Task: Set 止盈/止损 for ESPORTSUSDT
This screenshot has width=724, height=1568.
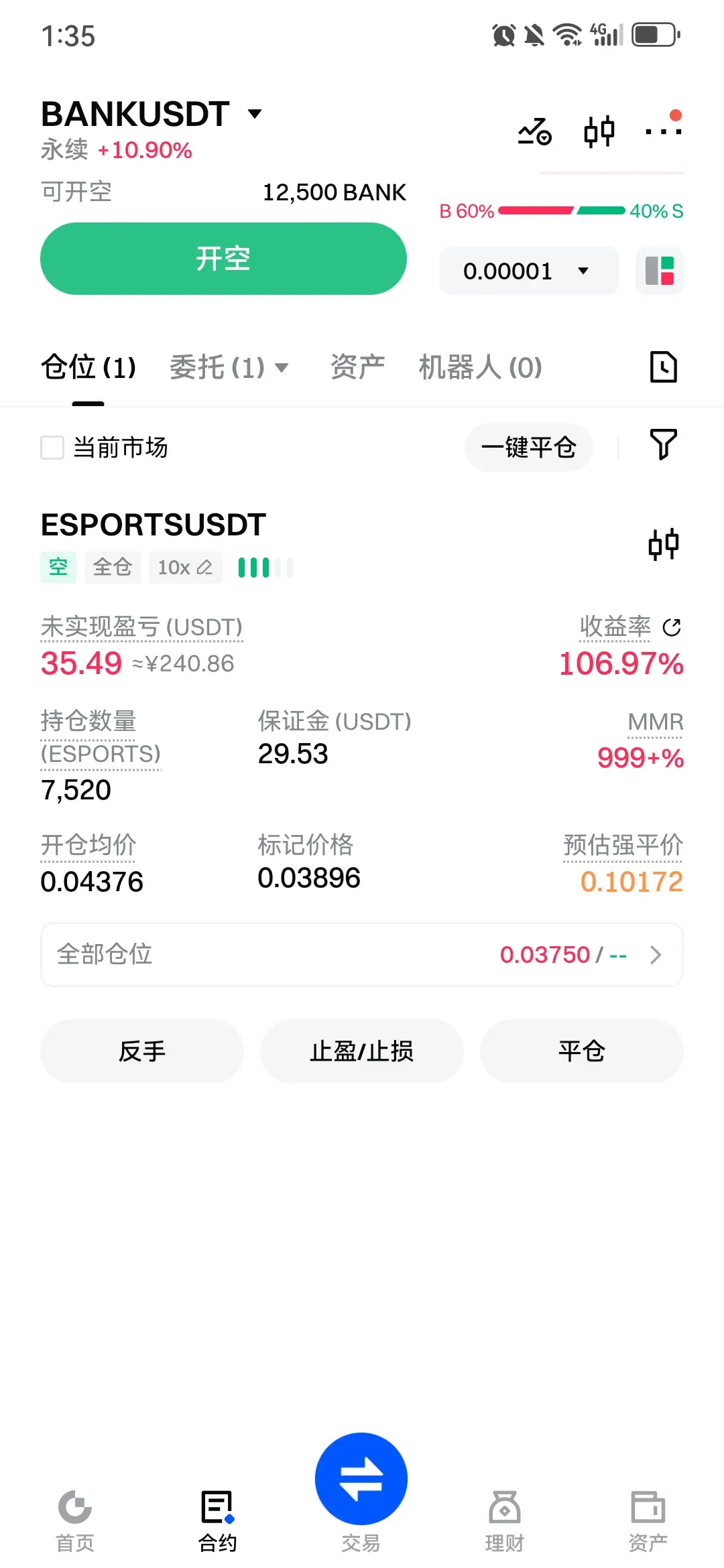Action: [x=362, y=1051]
